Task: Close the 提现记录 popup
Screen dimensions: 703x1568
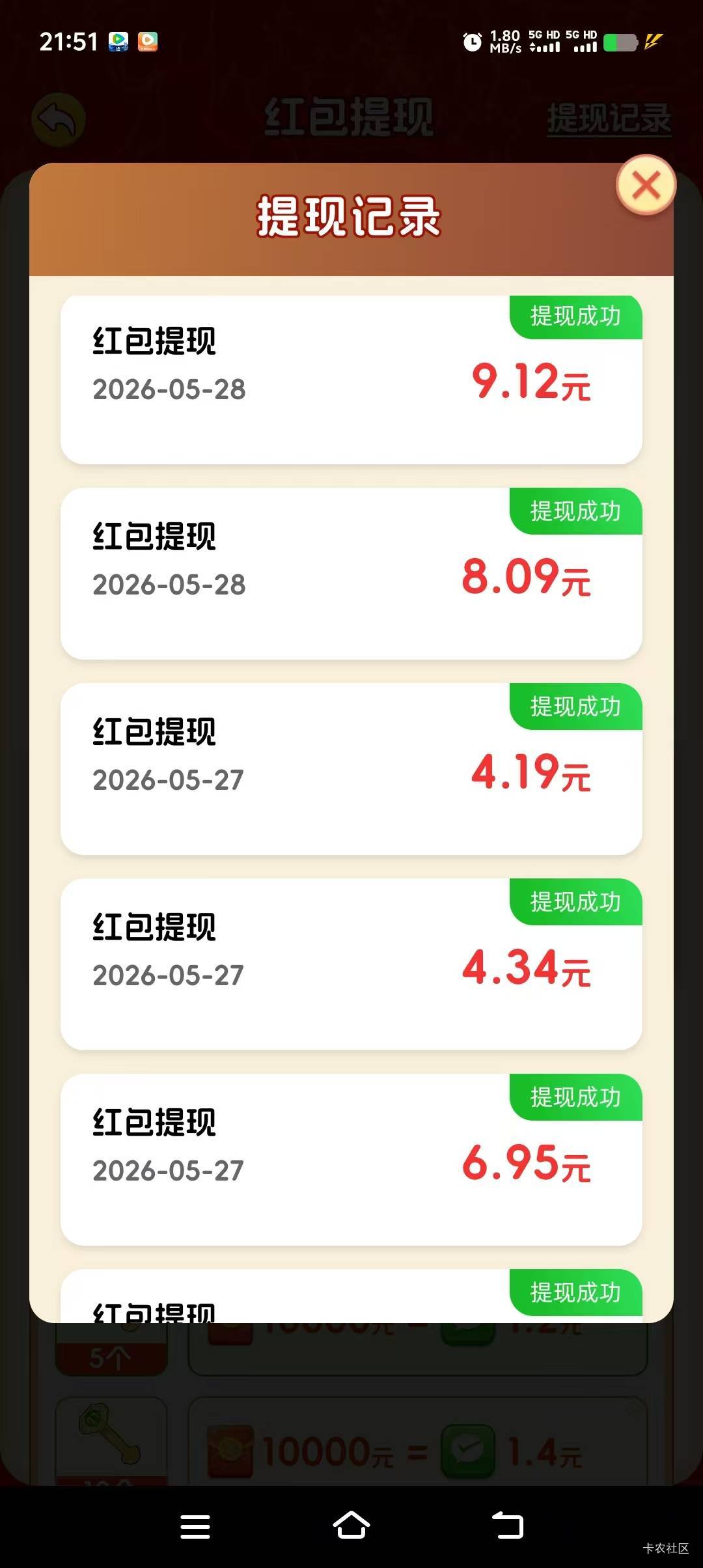Action: click(x=646, y=186)
